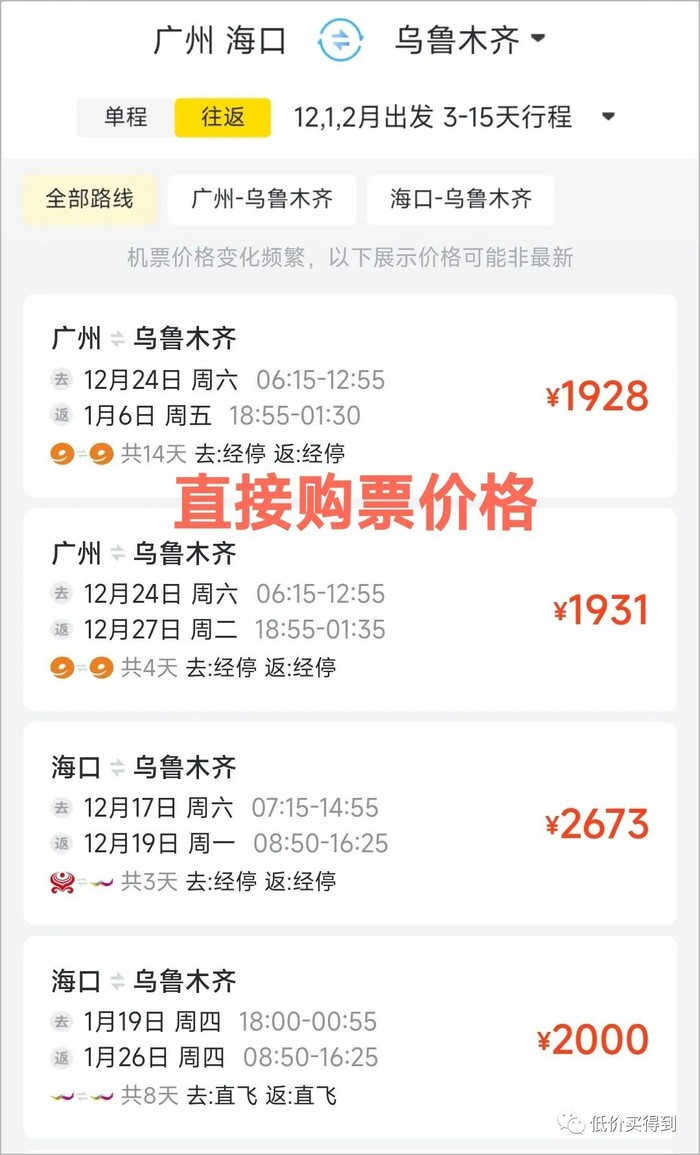
Task: Switch to 单程 one-way trip
Action: click(126, 117)
